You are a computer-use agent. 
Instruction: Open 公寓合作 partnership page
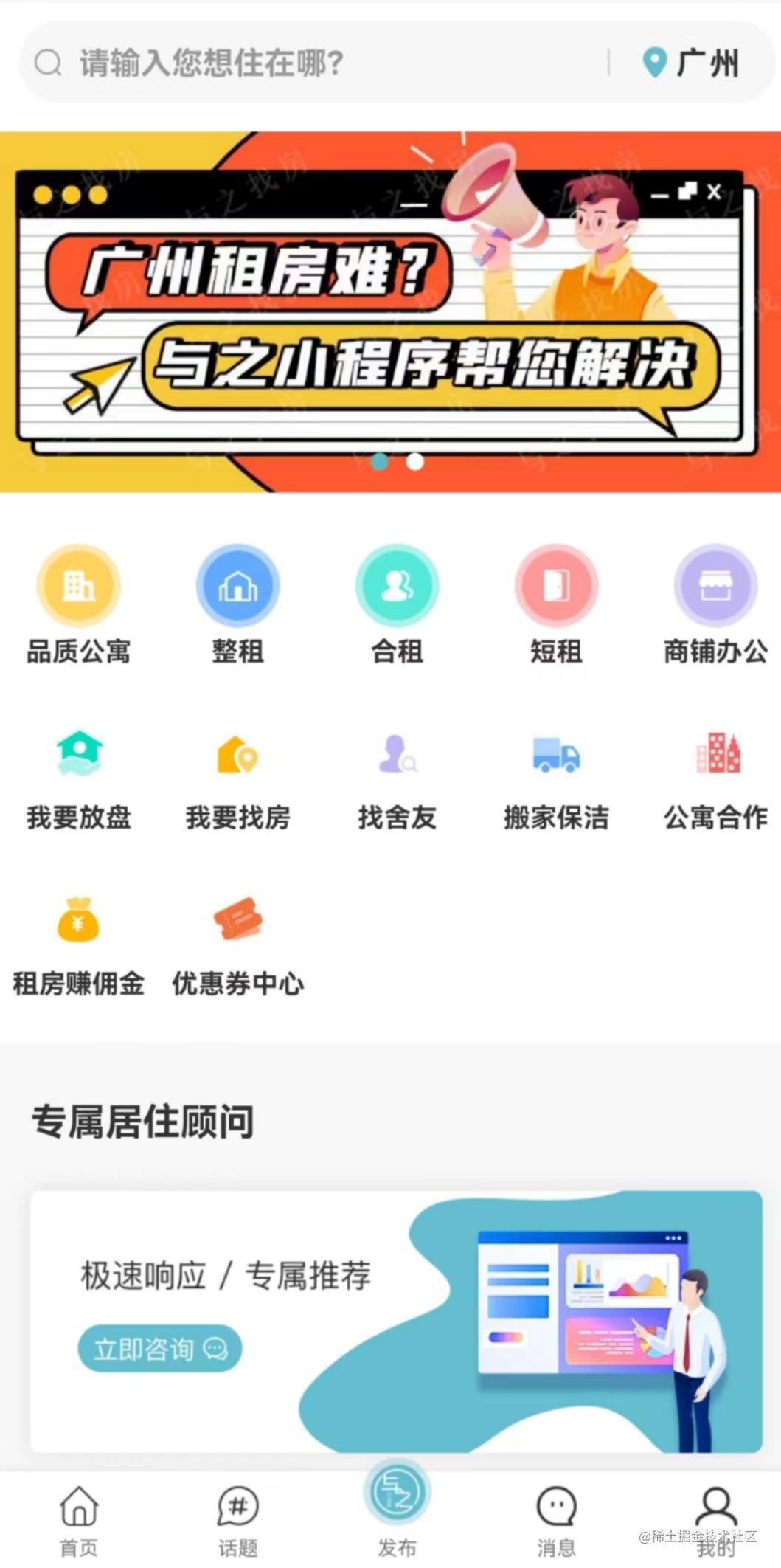click(715, 776)
